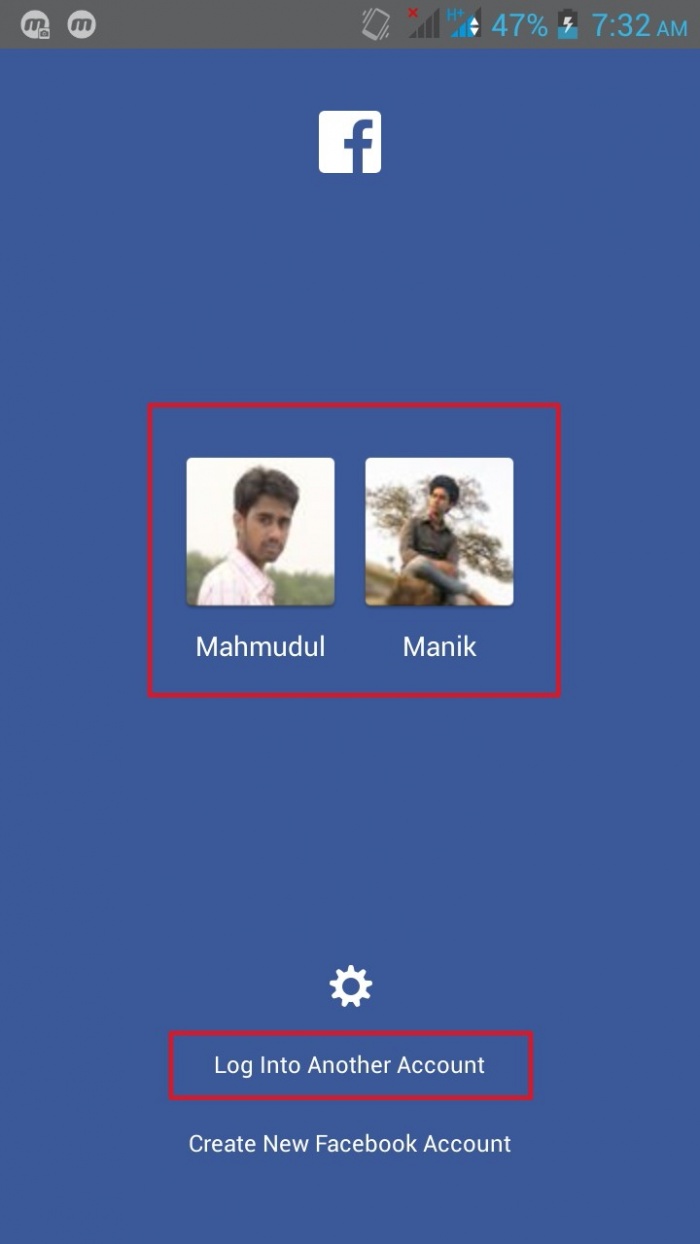
Task: Create New Facebook Account
Action: click(x=350, y=1143)
